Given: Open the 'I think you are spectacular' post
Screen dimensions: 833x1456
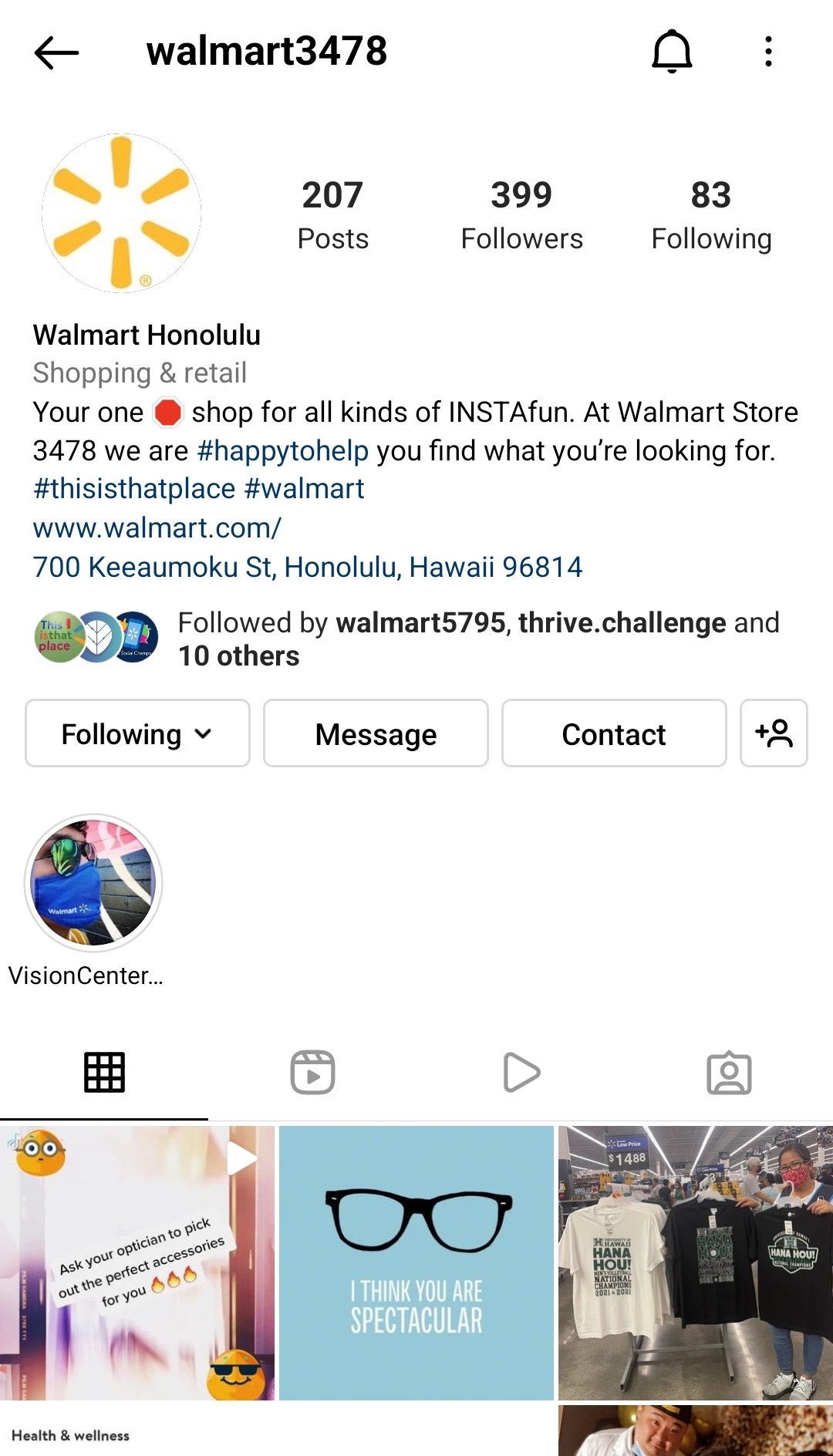Looking at the screenshot, I should point(416,1263).
